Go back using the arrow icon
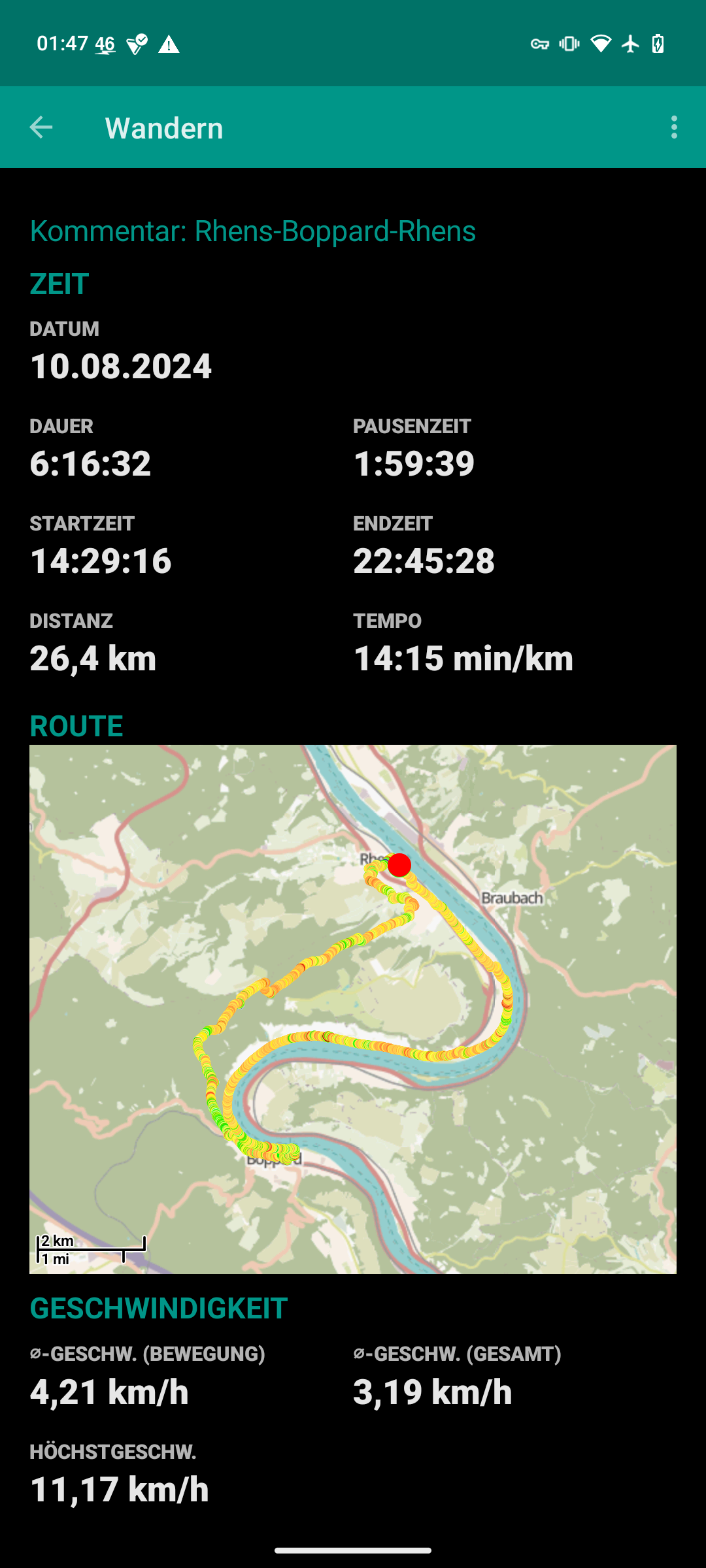This screenshot has height=1568, width=706. point(41,127)
